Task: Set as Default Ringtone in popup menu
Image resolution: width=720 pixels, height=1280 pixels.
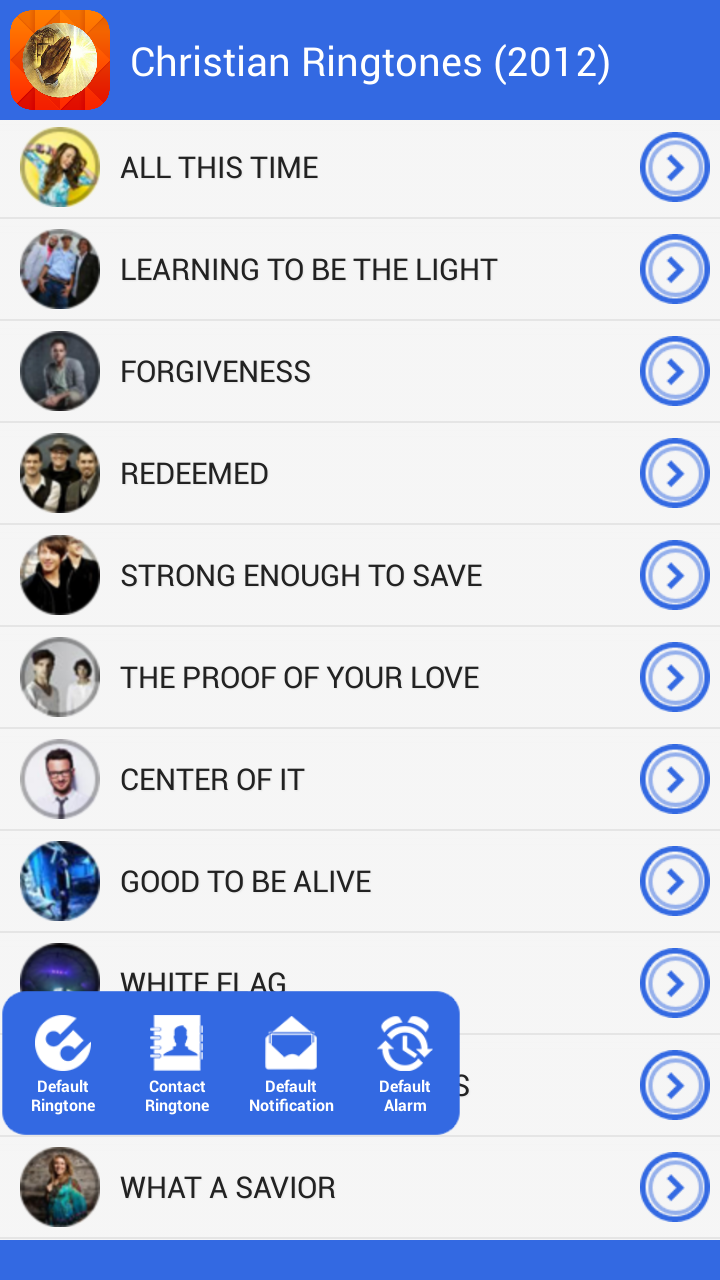Action: [62, 1063]
